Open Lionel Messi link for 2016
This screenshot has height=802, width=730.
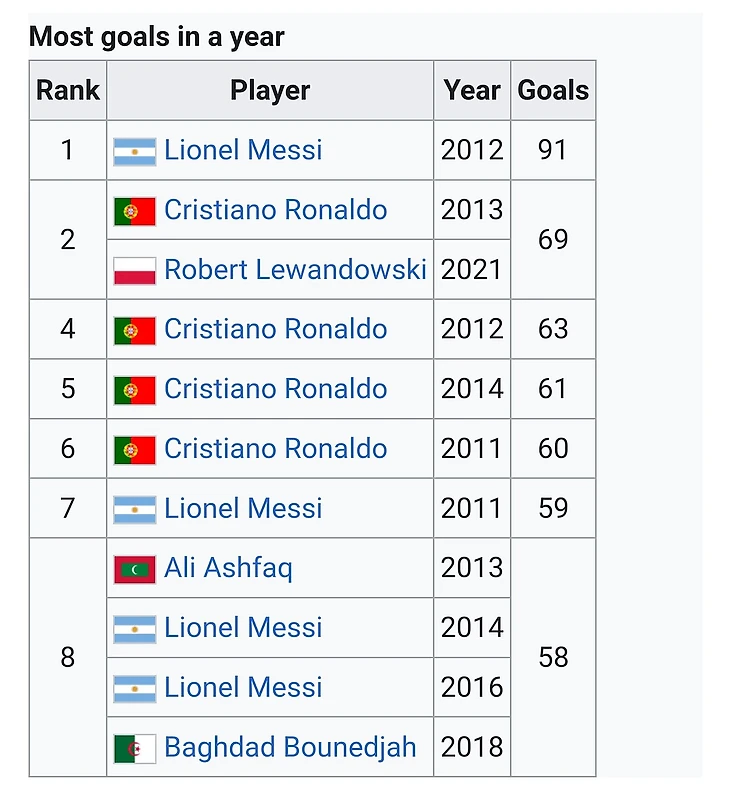point(243,687)
